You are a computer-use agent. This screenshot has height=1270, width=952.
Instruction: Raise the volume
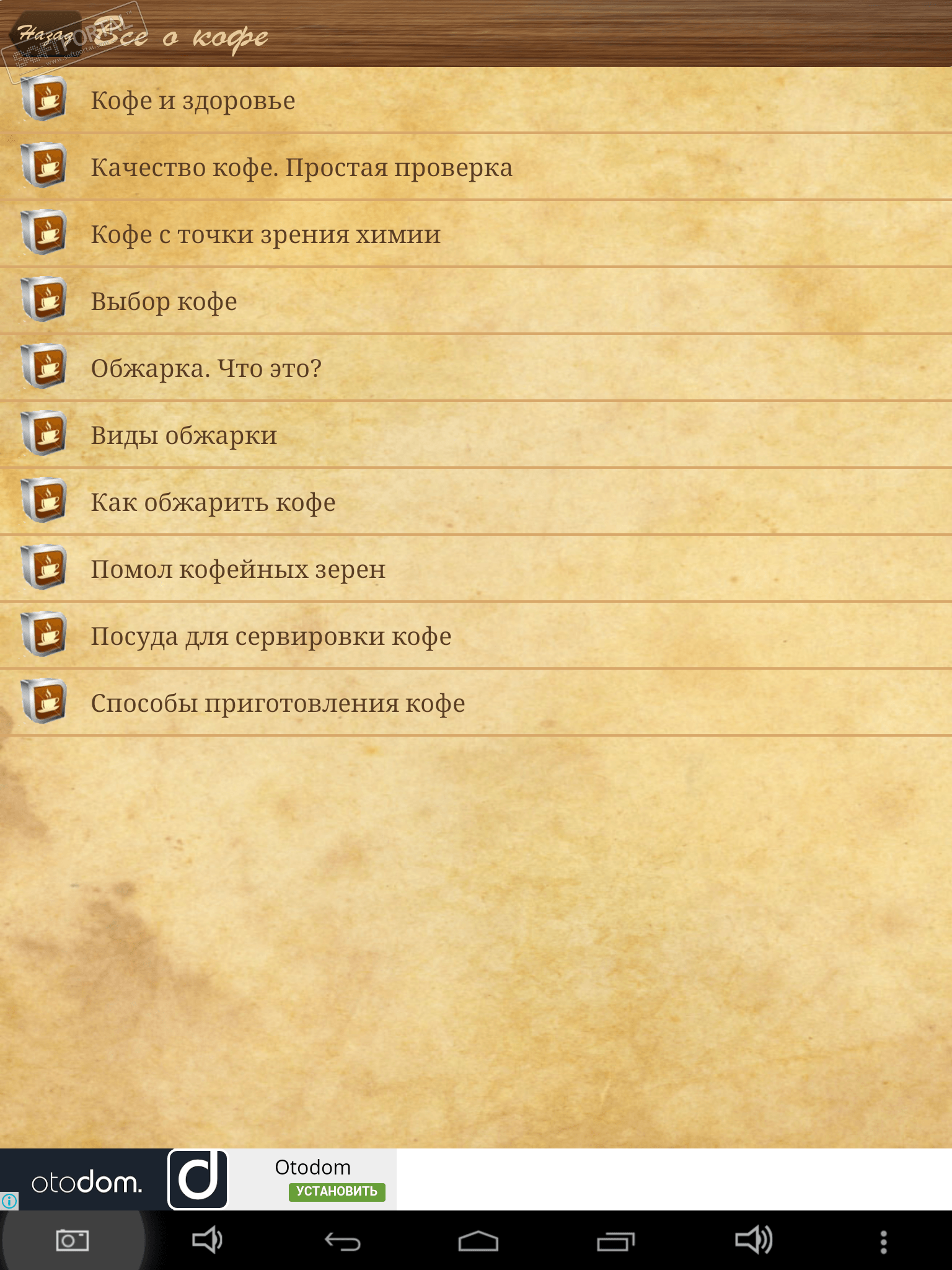click(753, 1240)
